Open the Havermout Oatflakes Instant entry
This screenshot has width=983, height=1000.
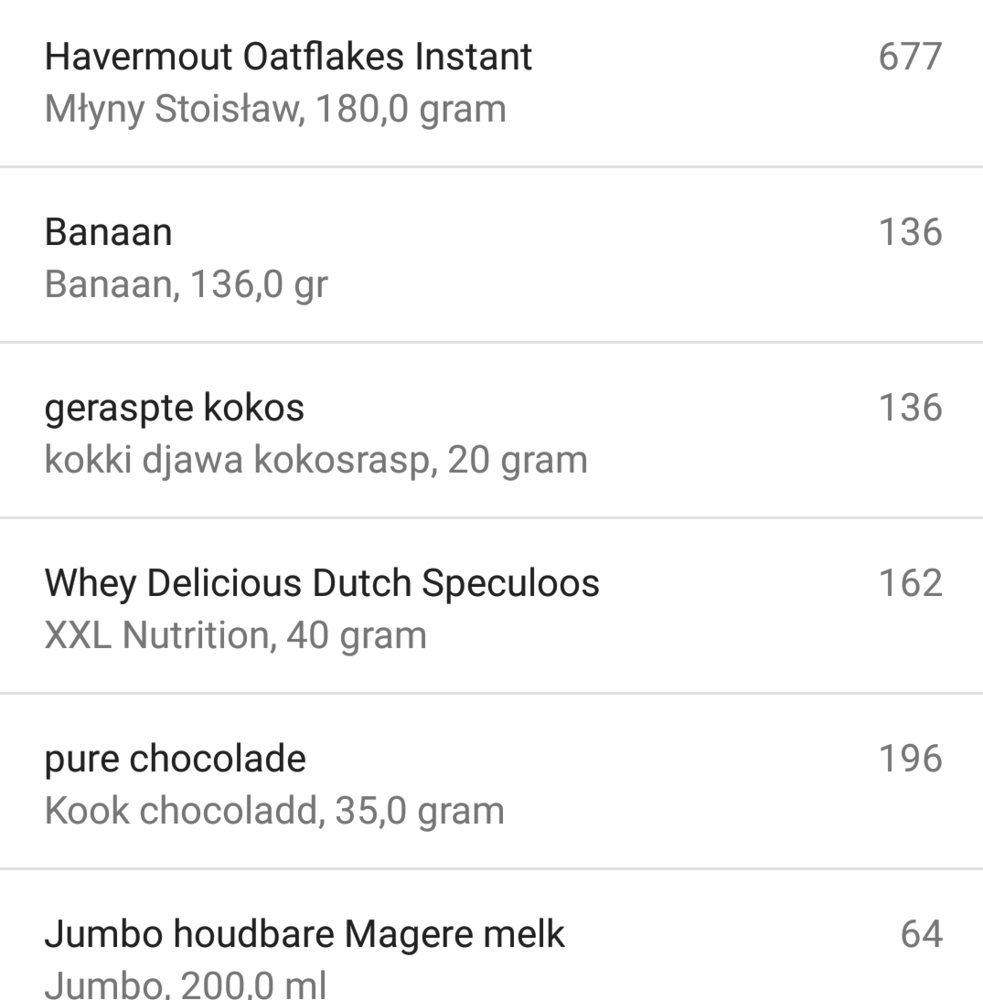point(289,56)
